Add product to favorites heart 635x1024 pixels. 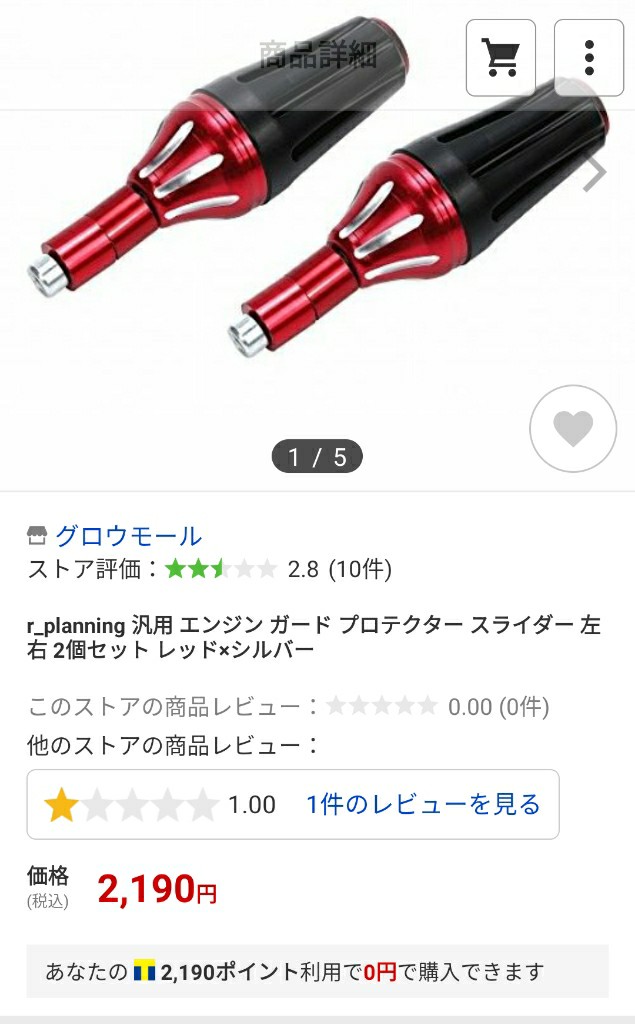(573, 429)
